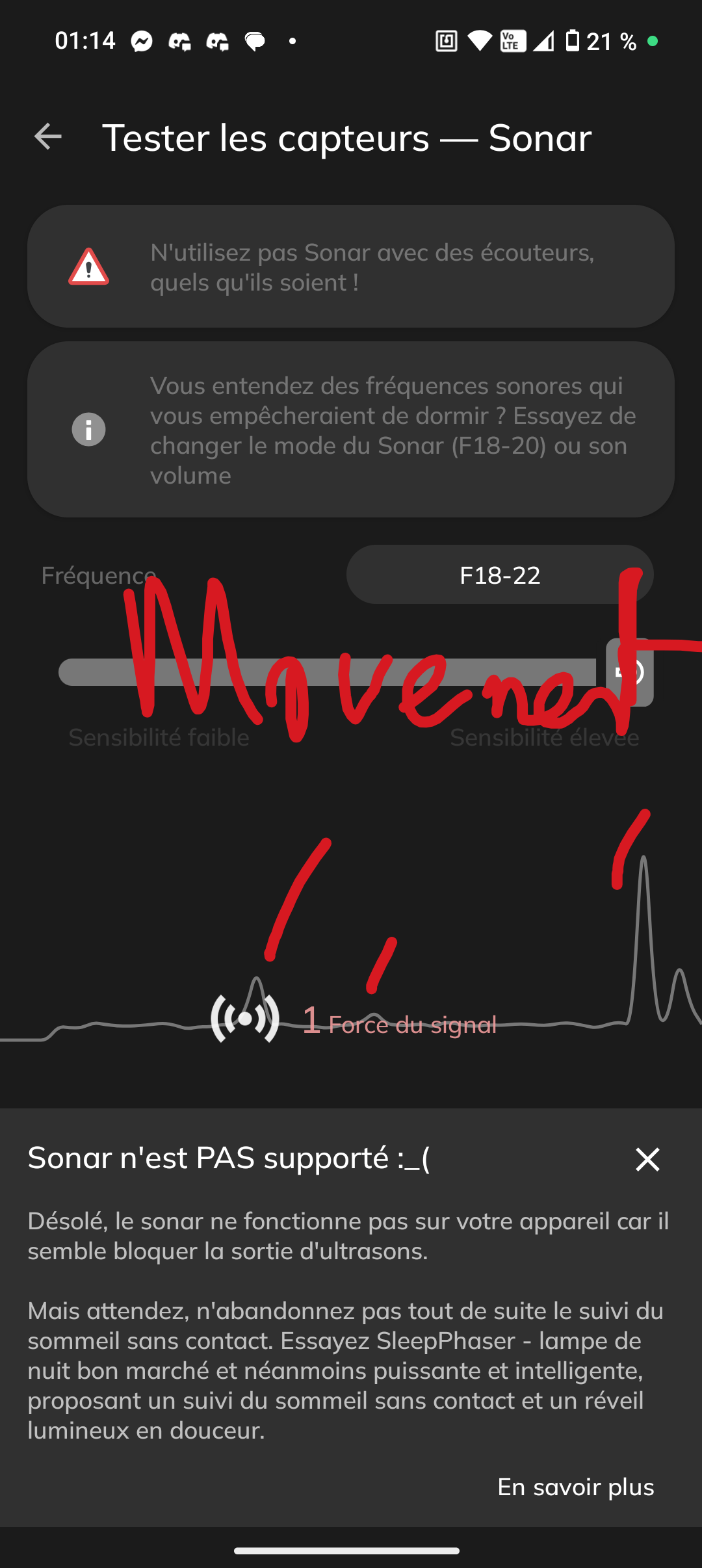The width and height of the screenshot is (702, 1568).
Task: Dismiss the Sonar not supported banner
Action: (647, 1160)
